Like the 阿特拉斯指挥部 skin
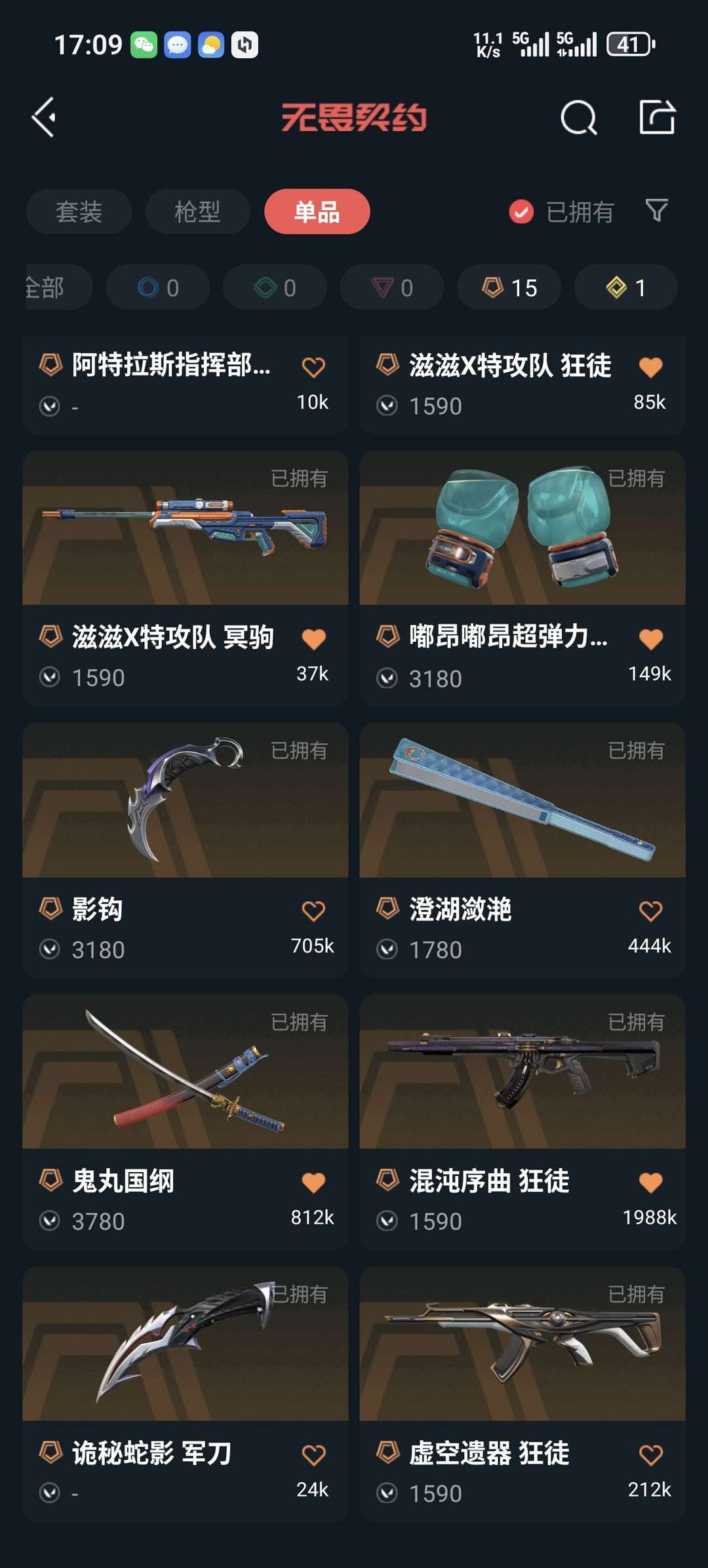The width and height of the screenshot is (708, 1568). pyautogui.click(x=313, y=367)
